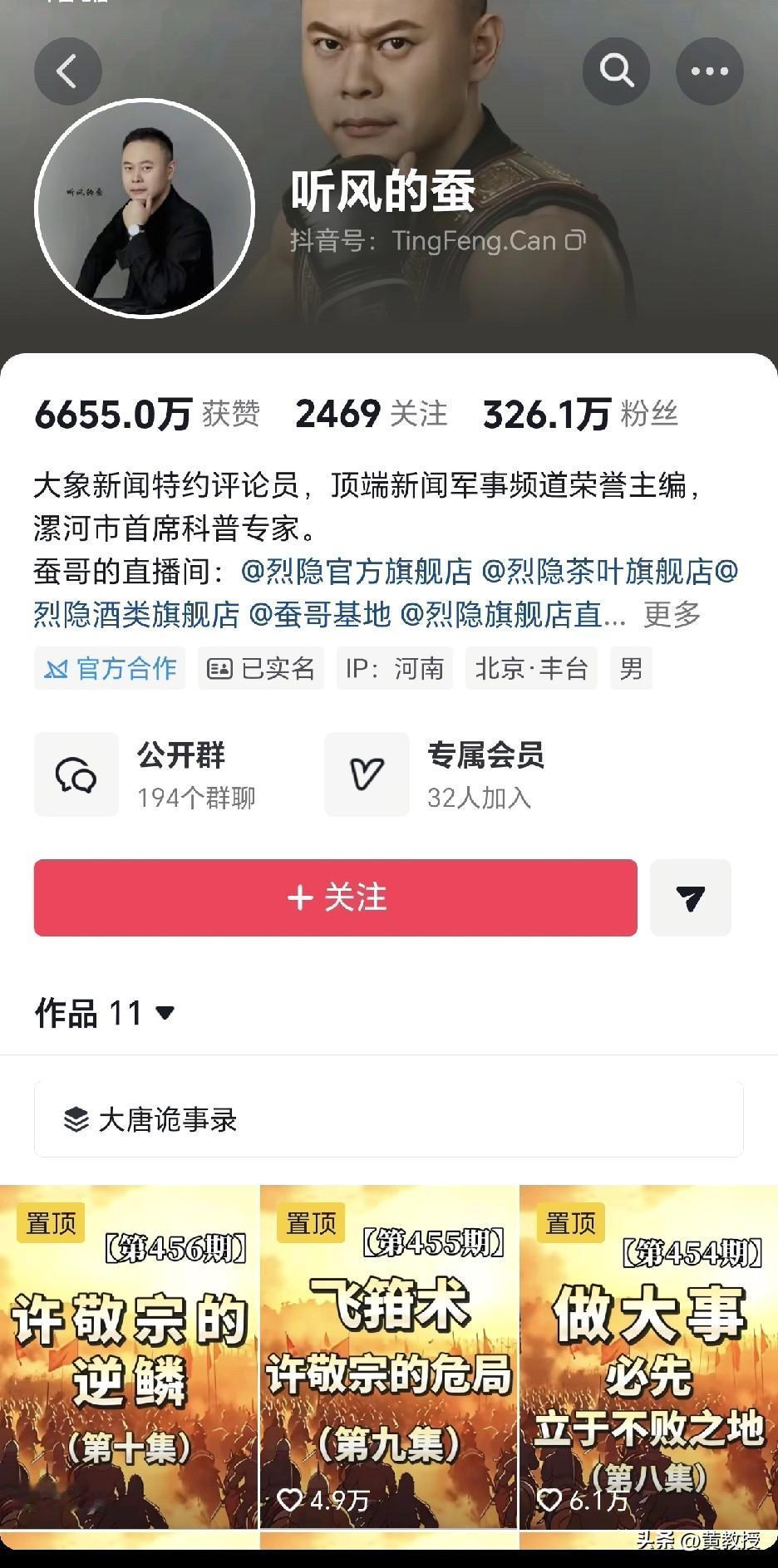
Task: Click the back arrow at top left
Action: (x=68, y=71)
